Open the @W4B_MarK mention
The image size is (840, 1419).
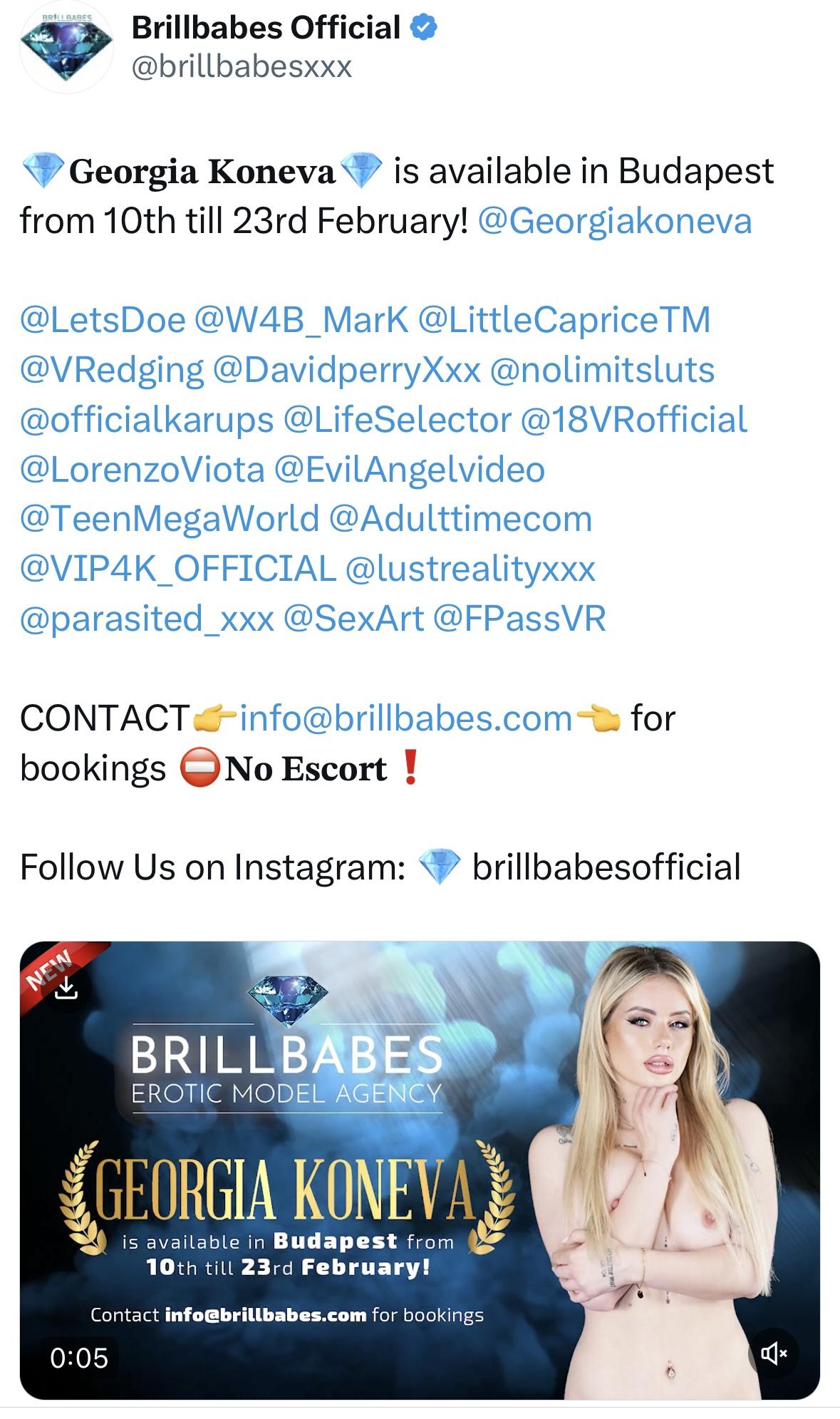coord(301,320)
